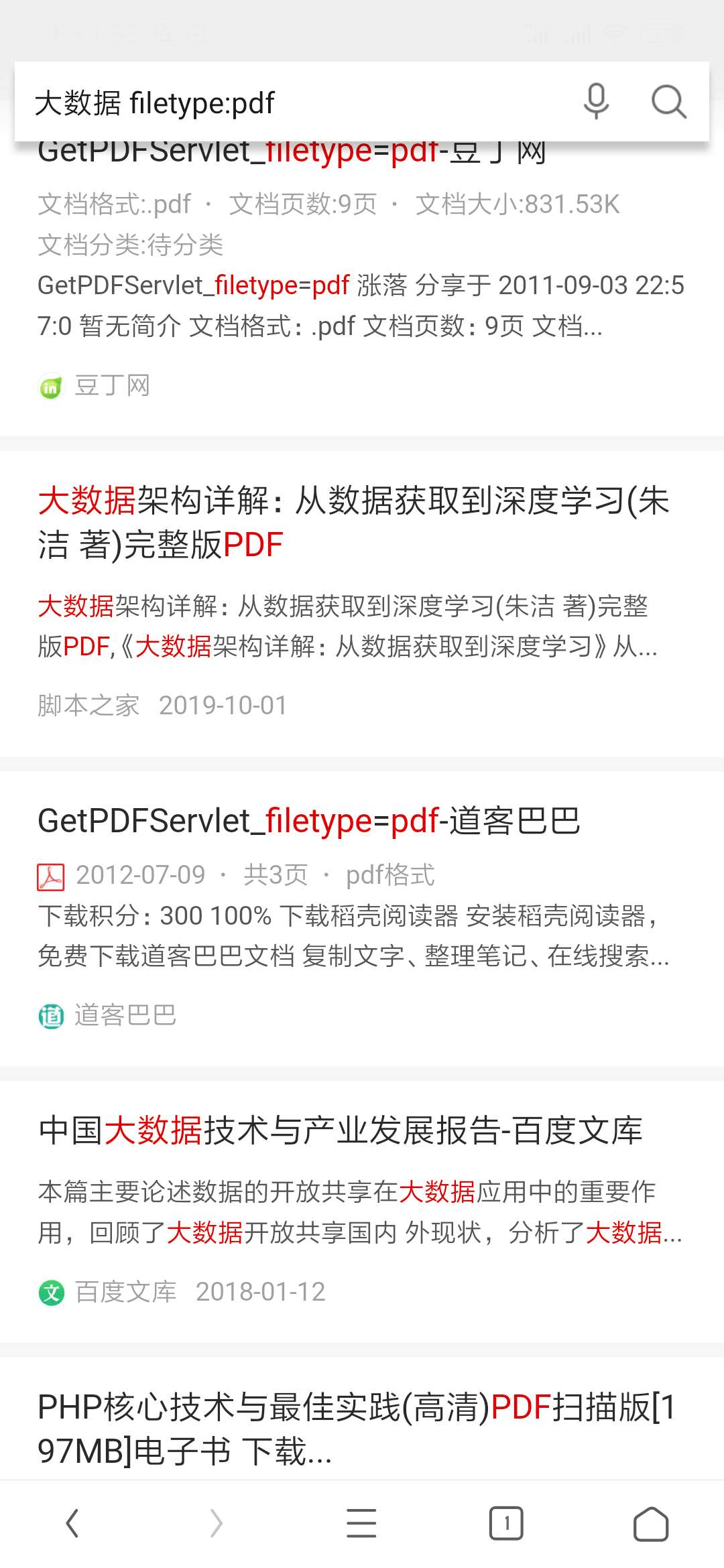
Task: Run the search with the magnifier icon
Action: (668, 102)
